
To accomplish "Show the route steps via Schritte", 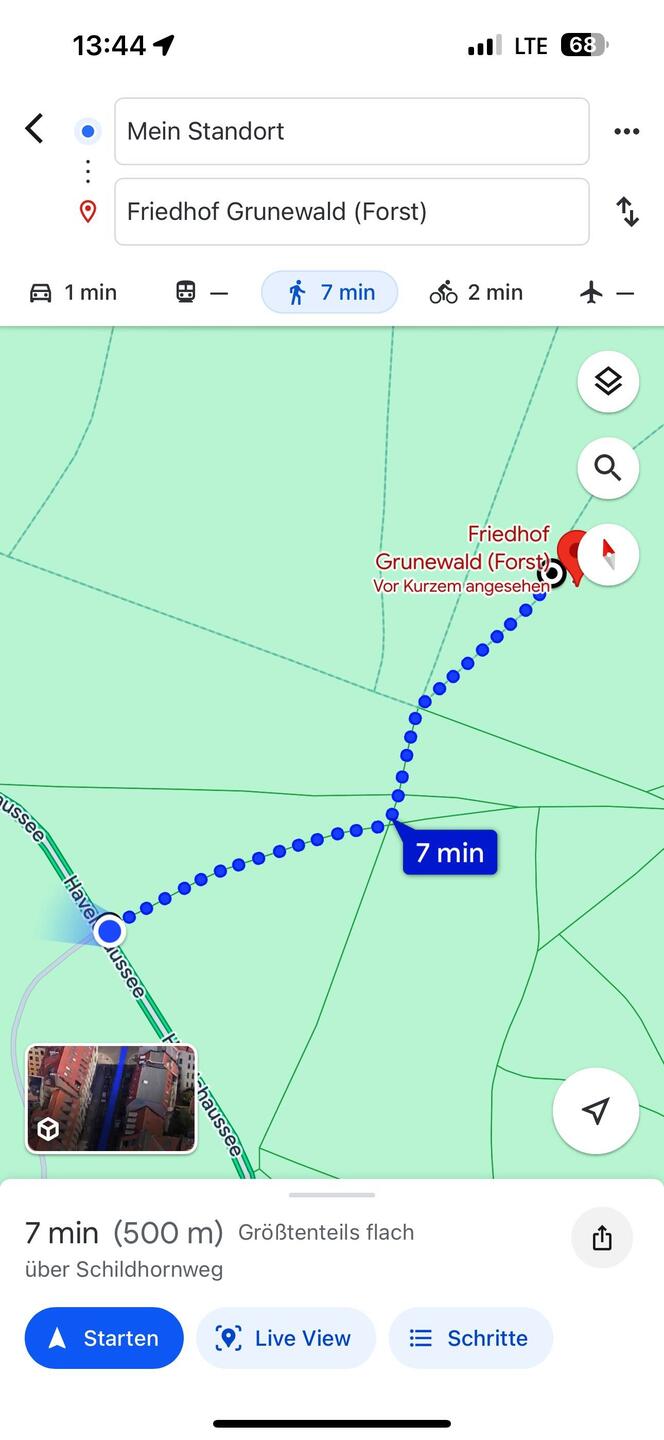I will click(x=470, y=1338).
